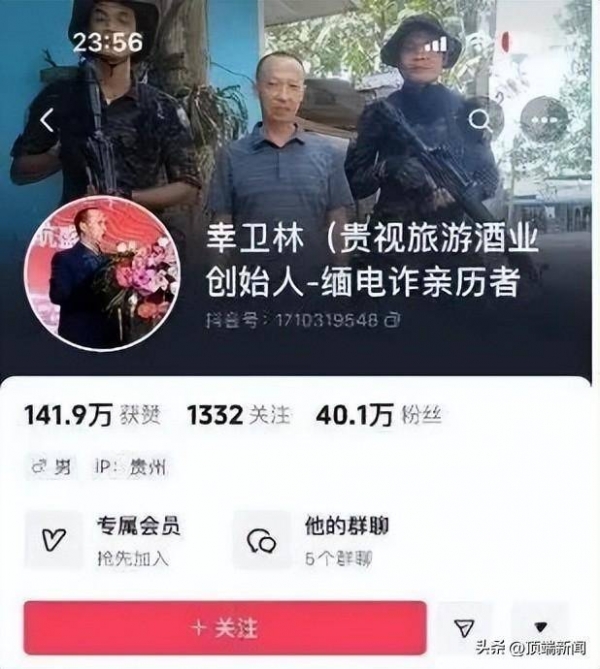The height and width of the screenshot is (669, 600).
Task: Follow this user with the 关注 button
Action: [x=225, y=628]
